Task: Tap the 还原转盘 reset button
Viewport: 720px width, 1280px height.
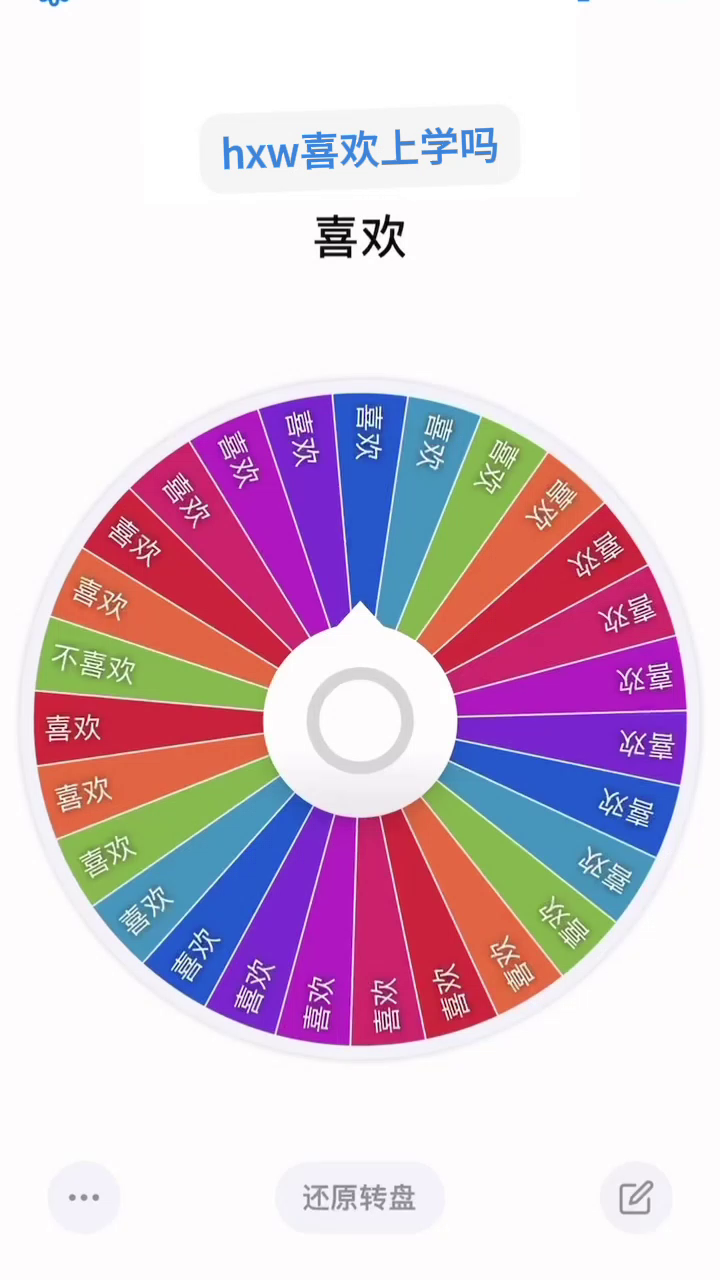Action: click(x=360, y=1197)
